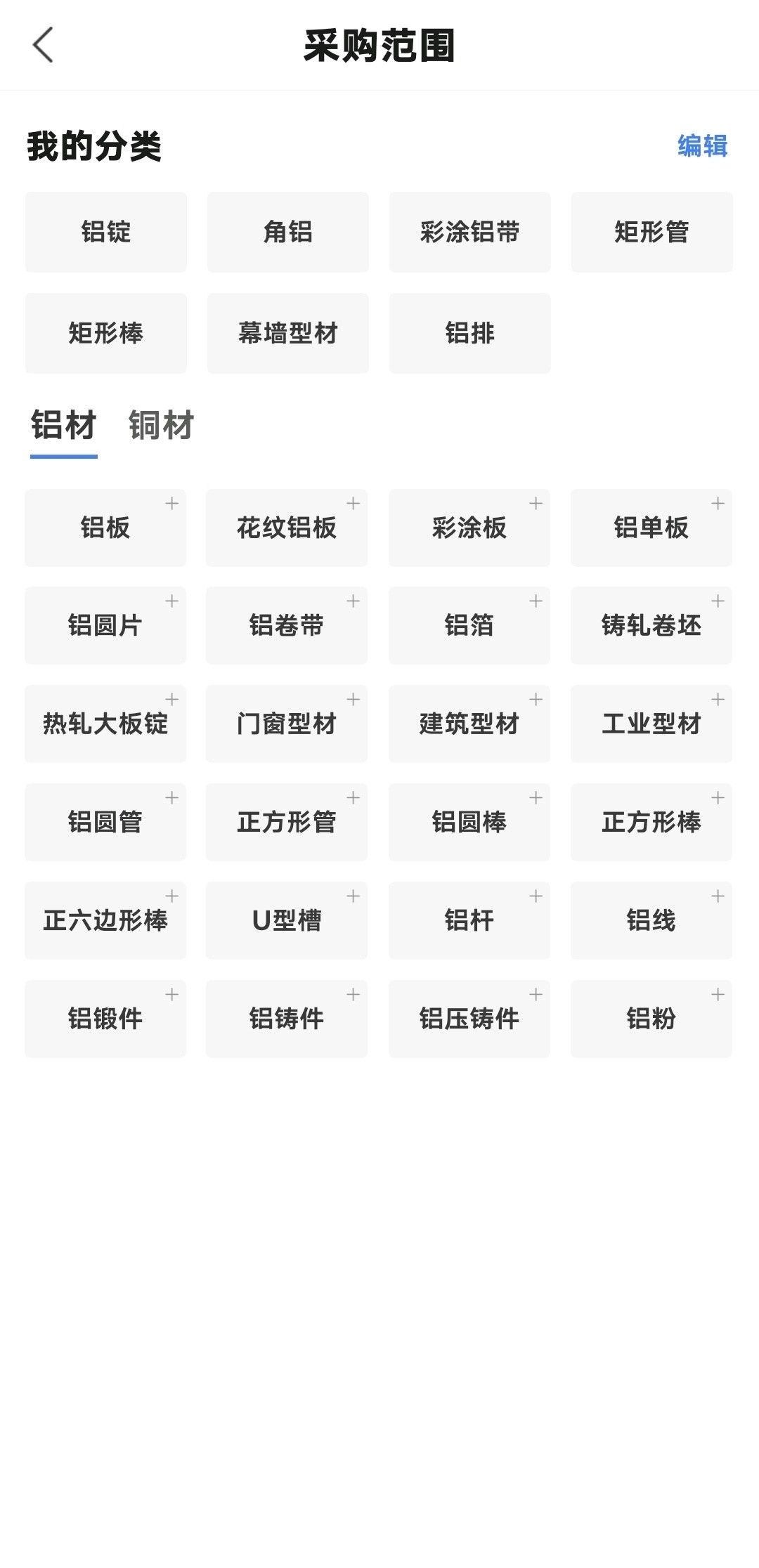Go back from 采购范围 page

43,45
